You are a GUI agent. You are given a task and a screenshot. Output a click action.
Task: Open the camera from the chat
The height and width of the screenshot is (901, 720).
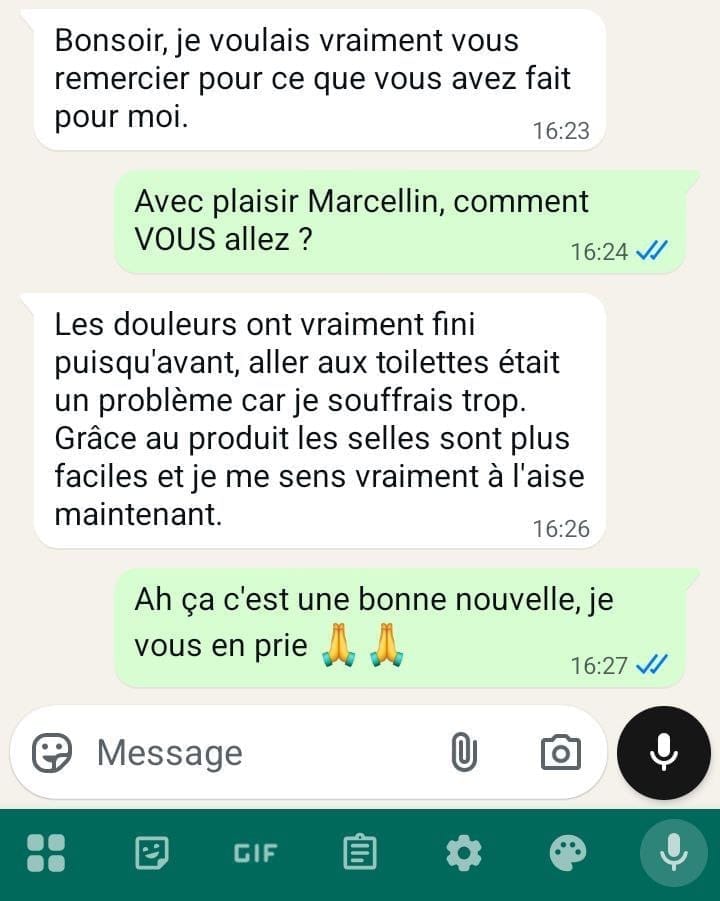tap(561, 752)
